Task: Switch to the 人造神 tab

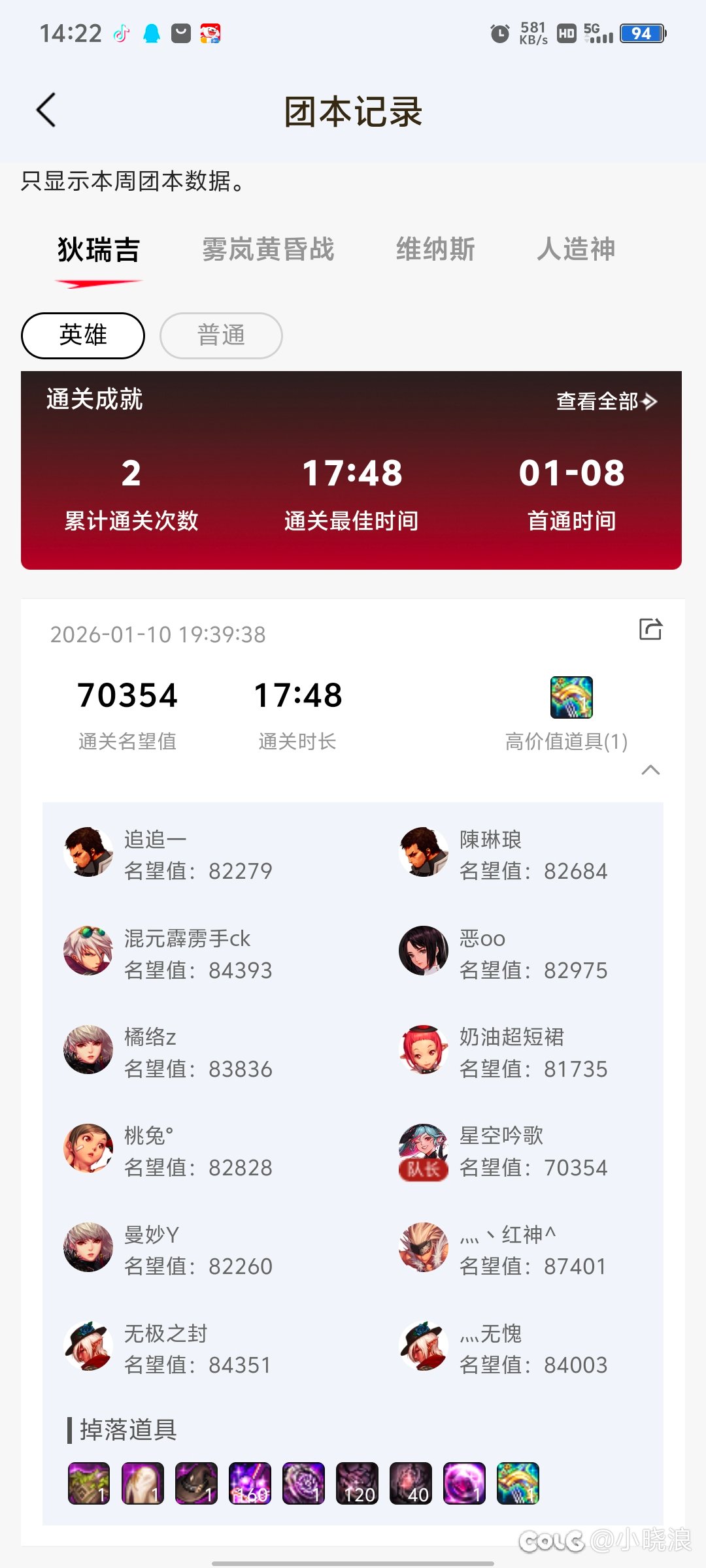Action: (x=576, y=250)
